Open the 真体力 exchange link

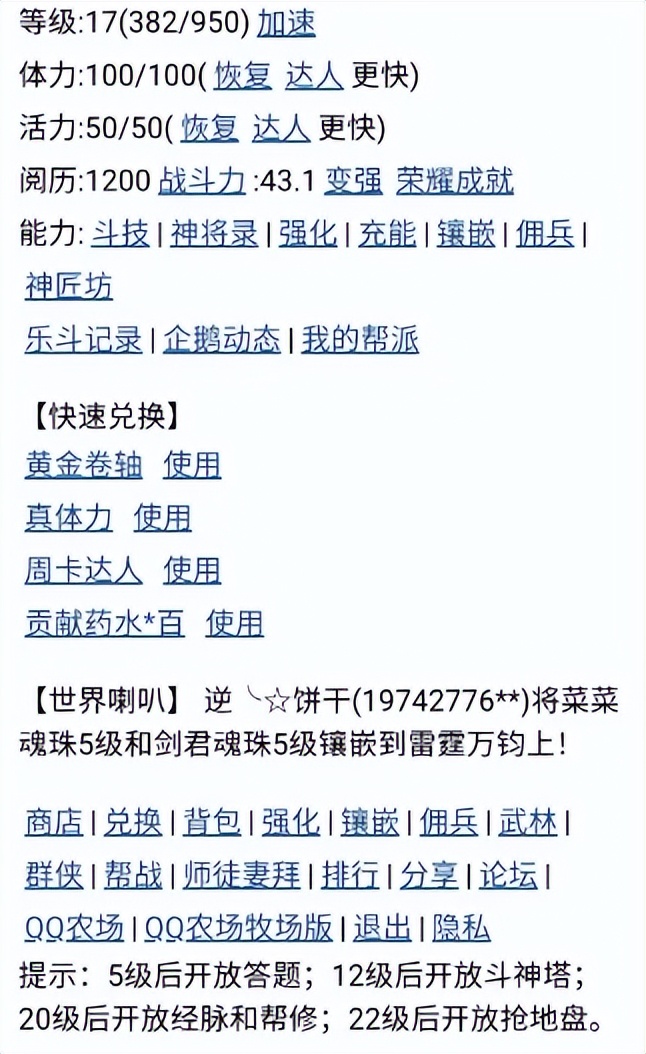point(68,518)
